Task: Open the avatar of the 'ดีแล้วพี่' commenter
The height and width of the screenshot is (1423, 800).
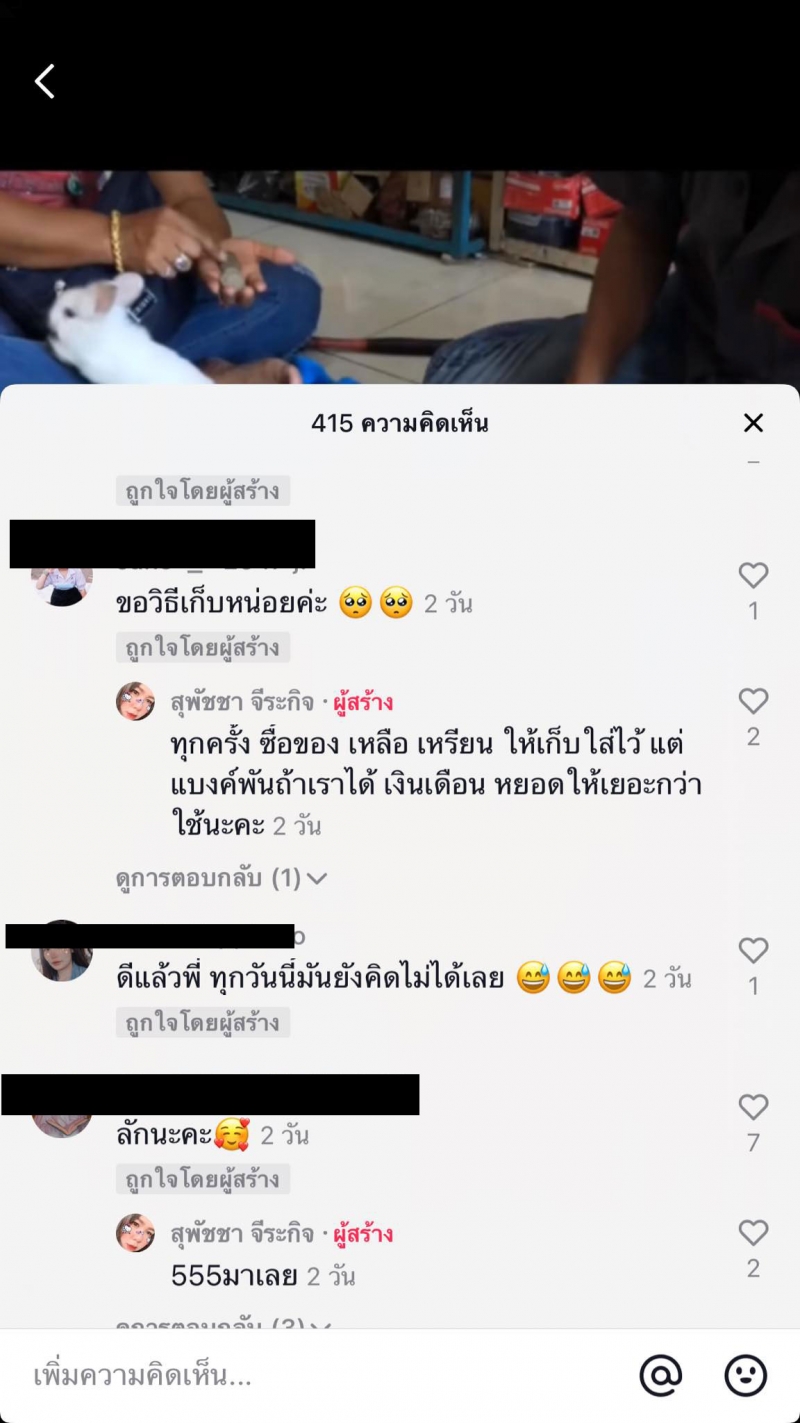Action: [x=62, y=955]
